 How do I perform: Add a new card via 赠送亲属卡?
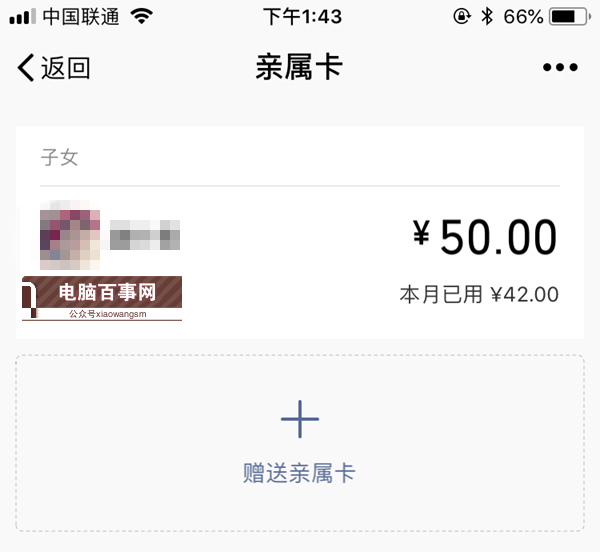click(300, 443)
